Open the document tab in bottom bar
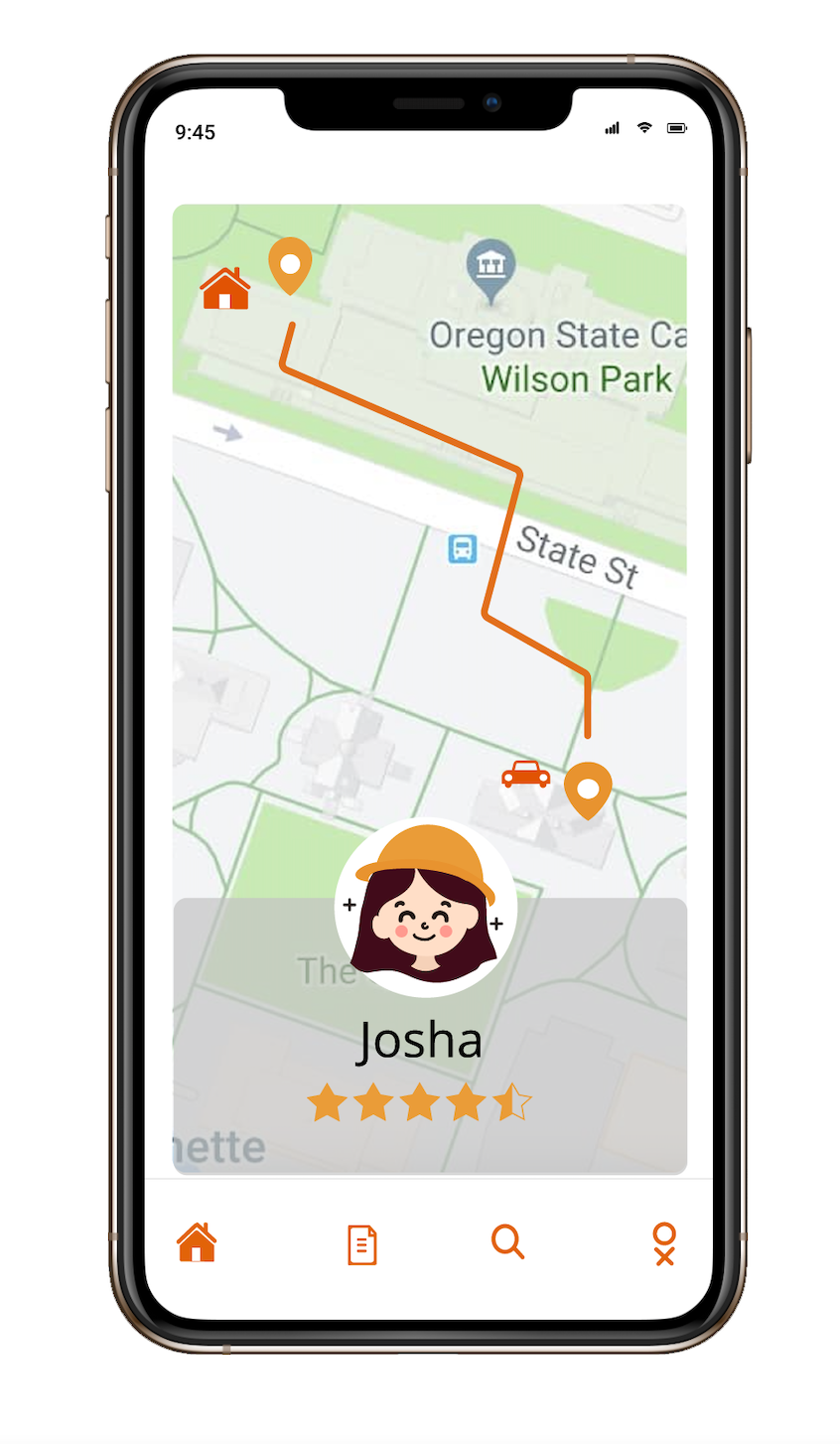The height and width of the screenshot is (1444, 840). 362,1244
